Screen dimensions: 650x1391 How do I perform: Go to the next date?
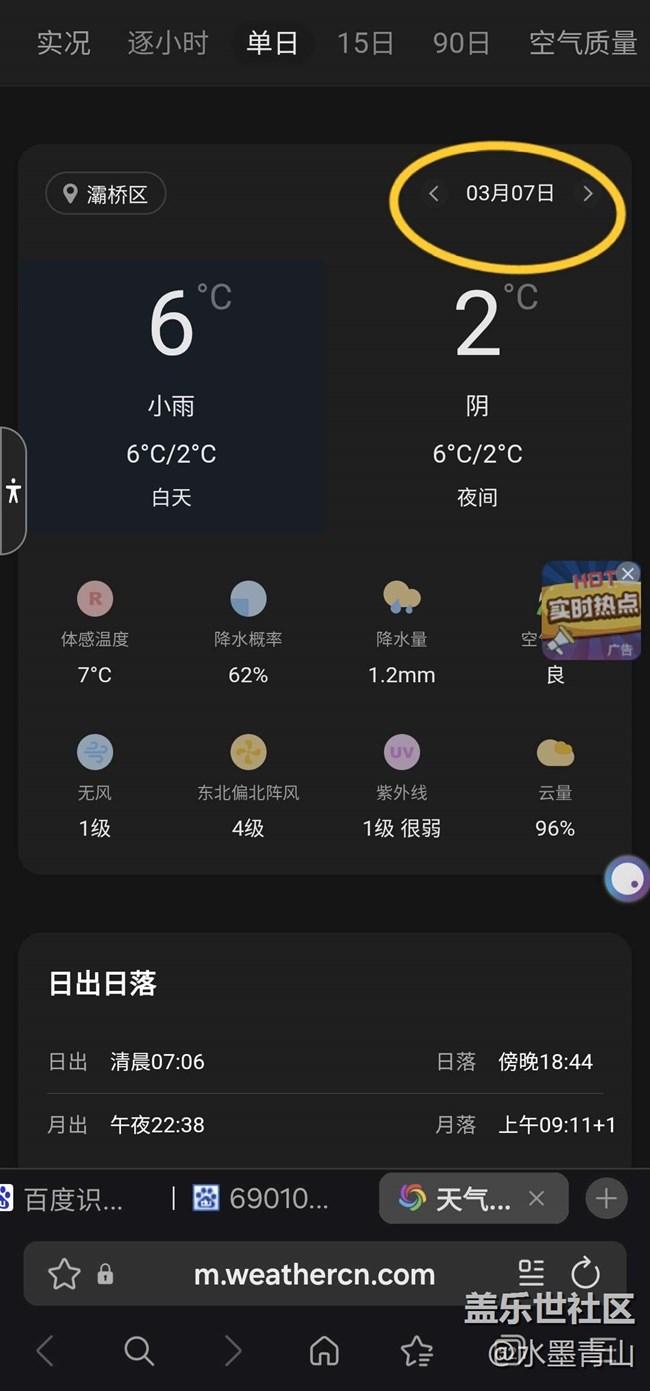pyautogui.click(x=588, y=194)
